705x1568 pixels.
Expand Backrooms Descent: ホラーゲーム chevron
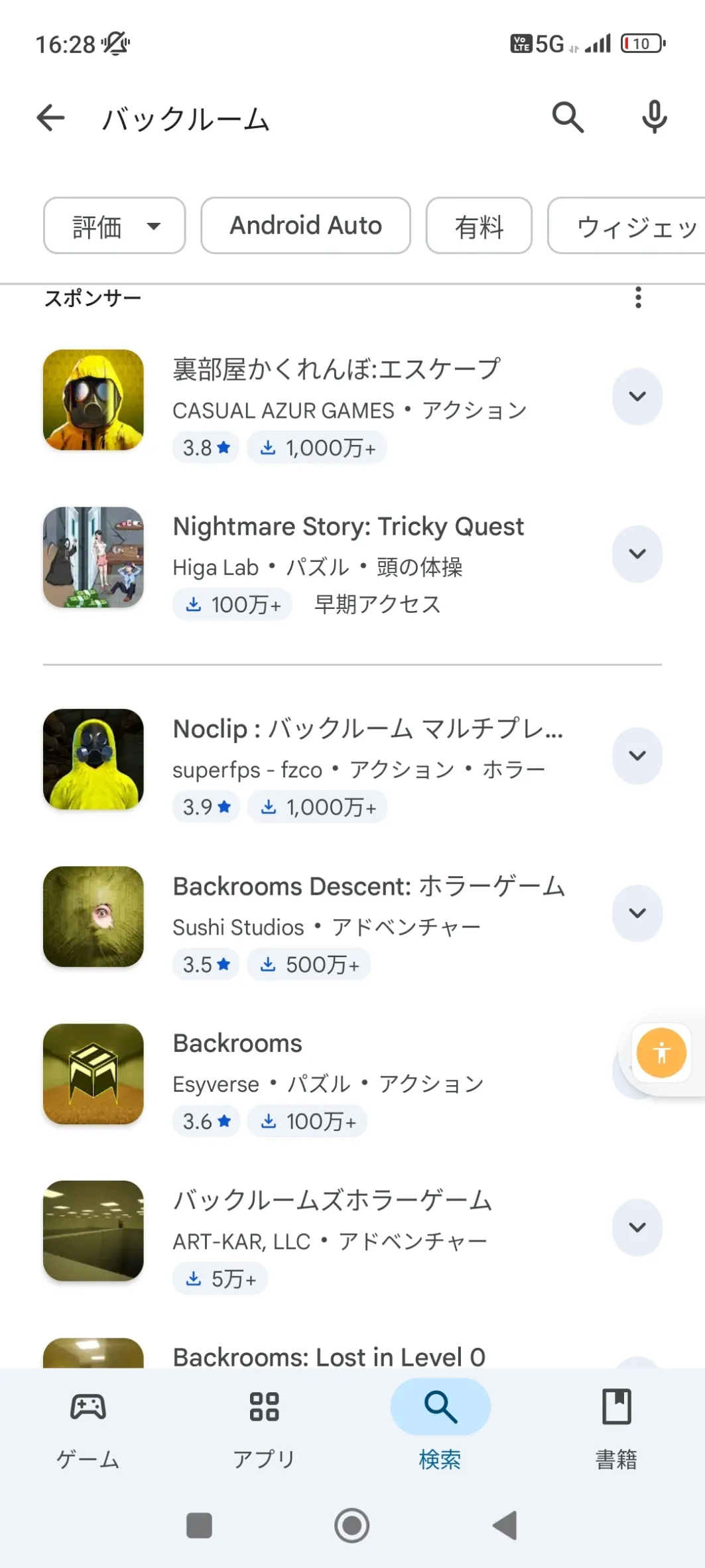[637, 913]
